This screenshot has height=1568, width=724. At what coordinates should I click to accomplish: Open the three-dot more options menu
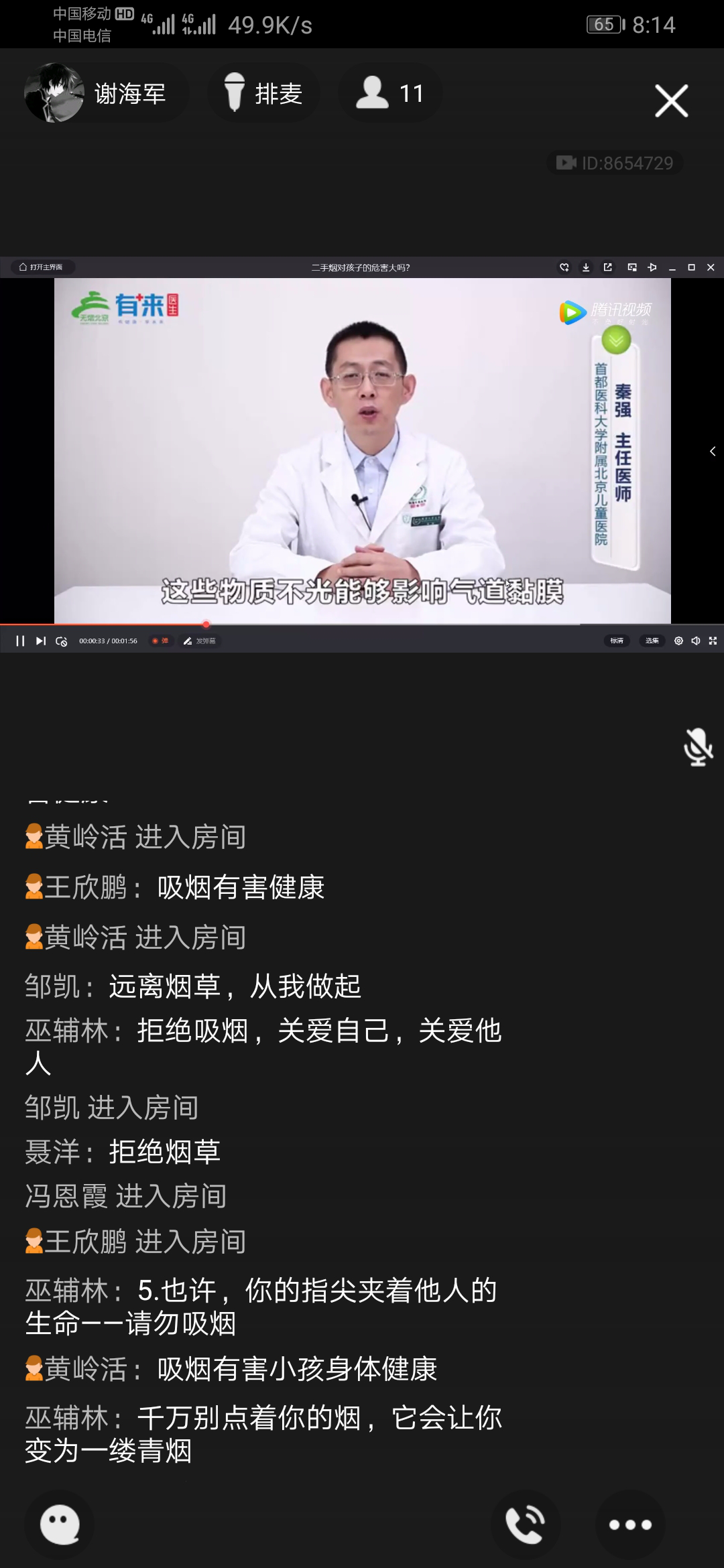point(629,1524)
